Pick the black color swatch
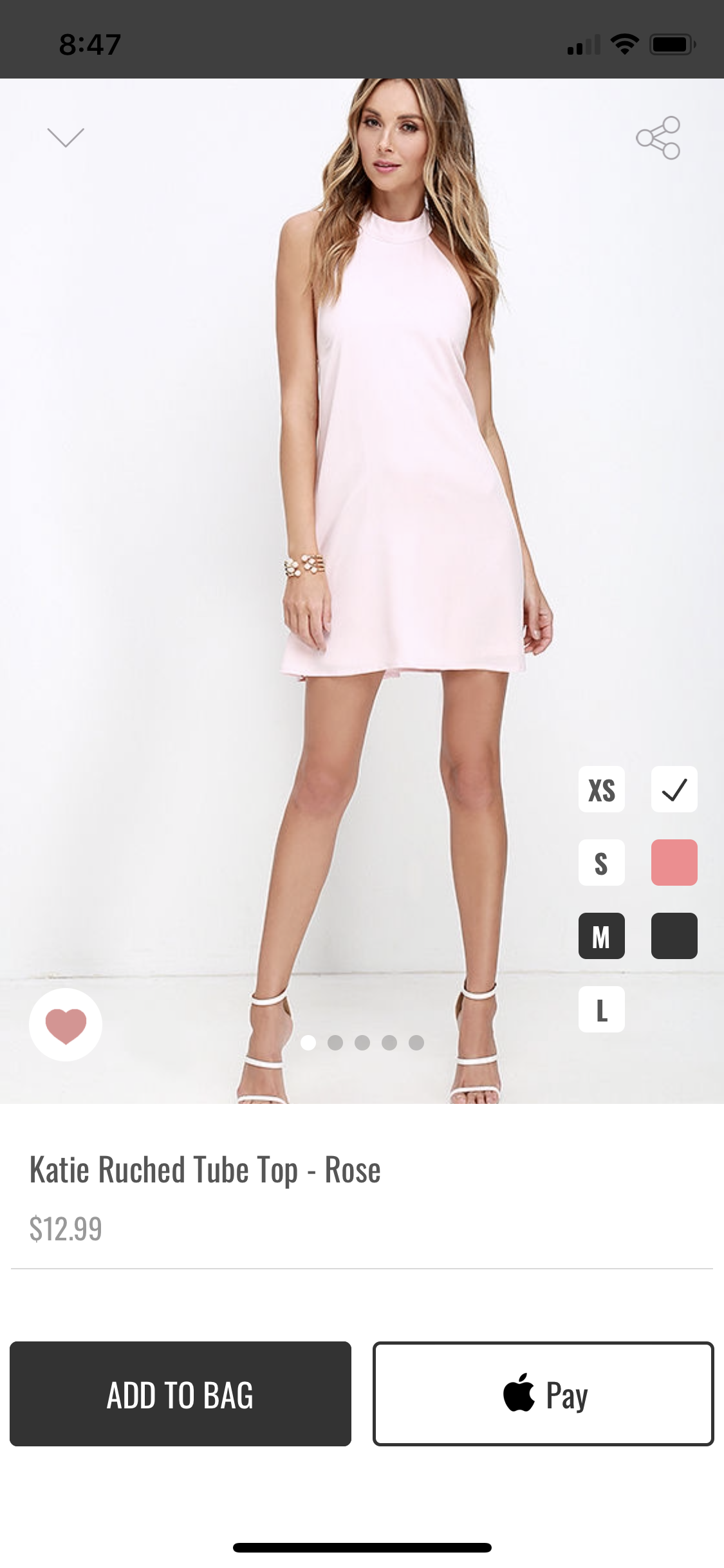Viewport: 724px width, 1568px height. click(674, 936)
